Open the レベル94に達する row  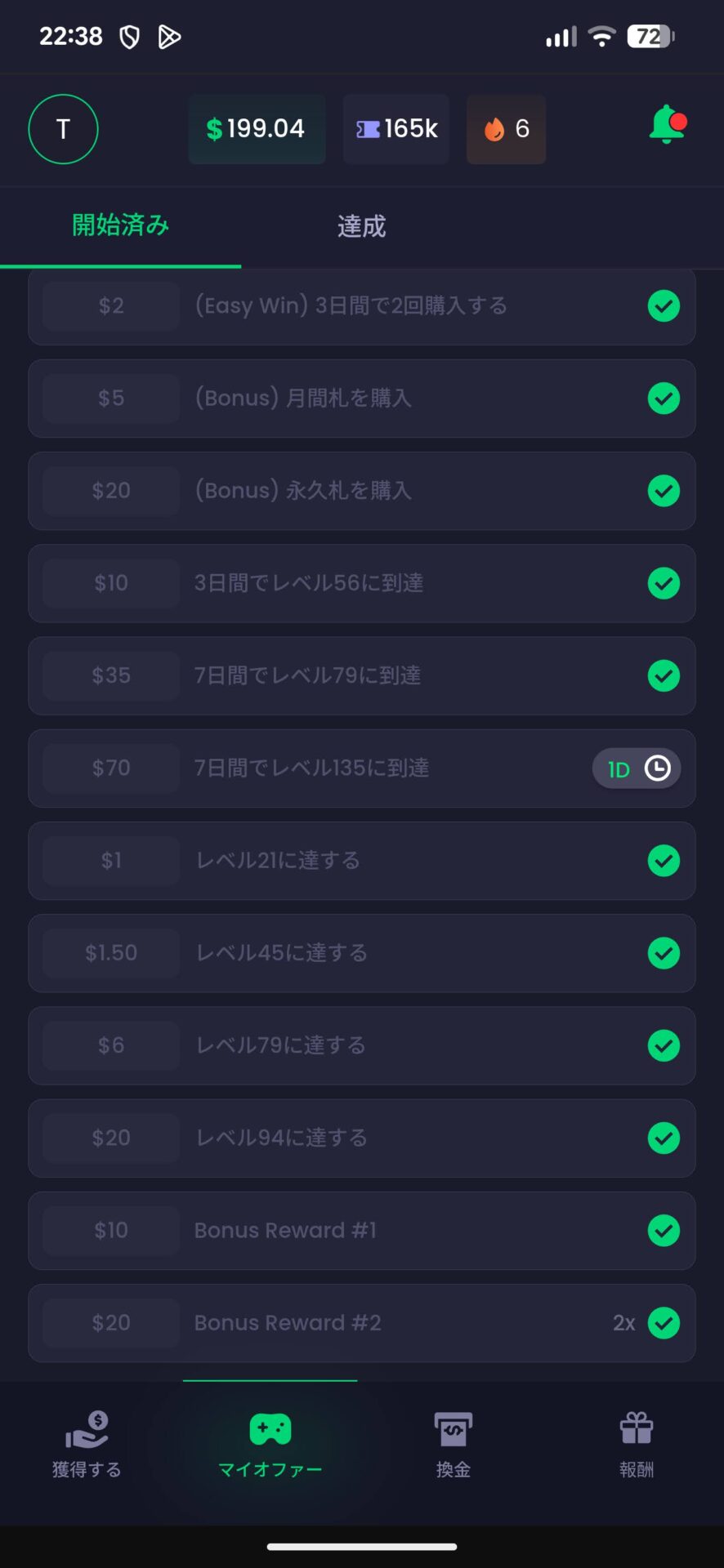(x=361, y=1138)
